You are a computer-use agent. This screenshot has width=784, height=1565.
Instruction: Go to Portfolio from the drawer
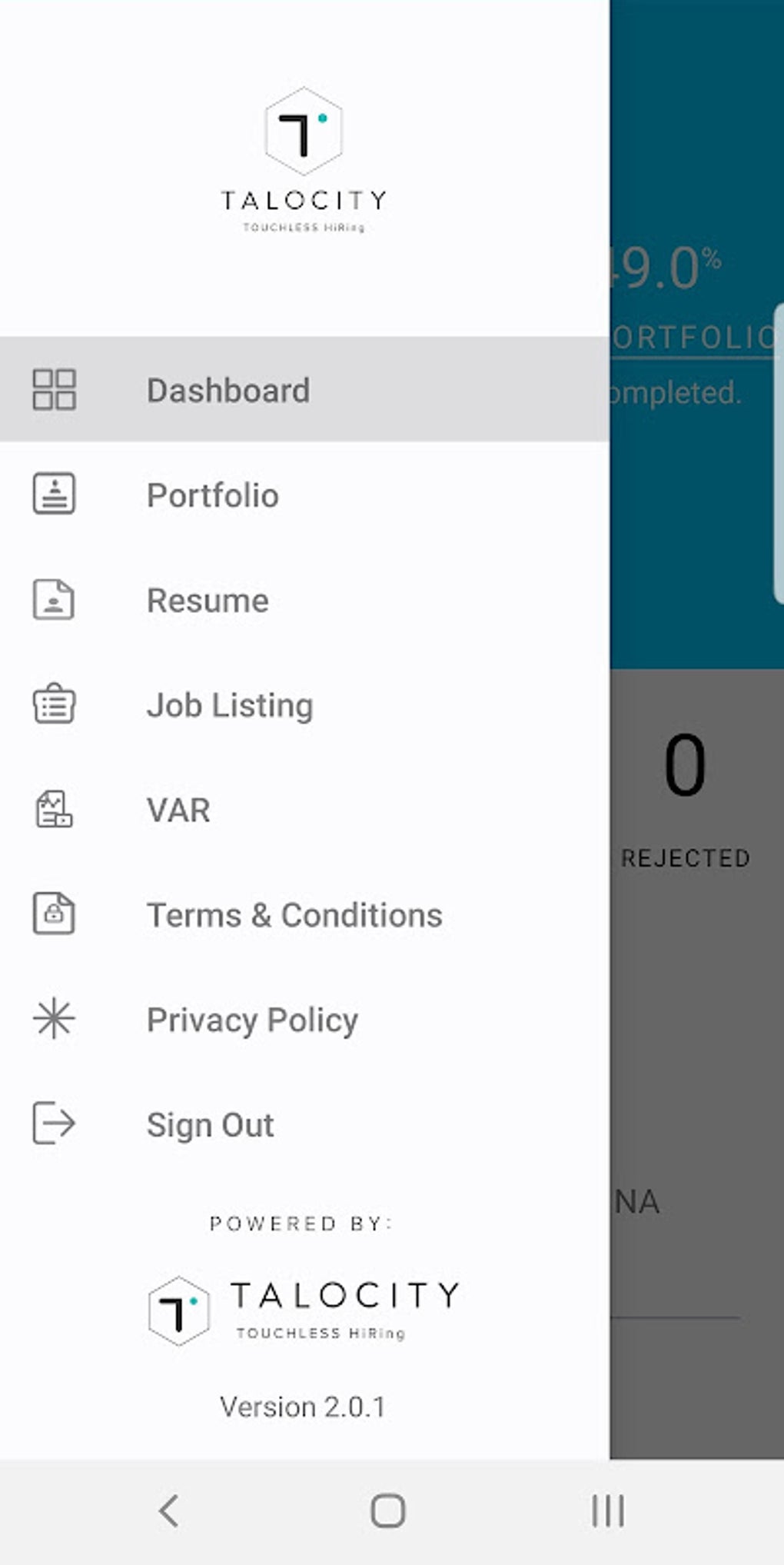(213, 495)
